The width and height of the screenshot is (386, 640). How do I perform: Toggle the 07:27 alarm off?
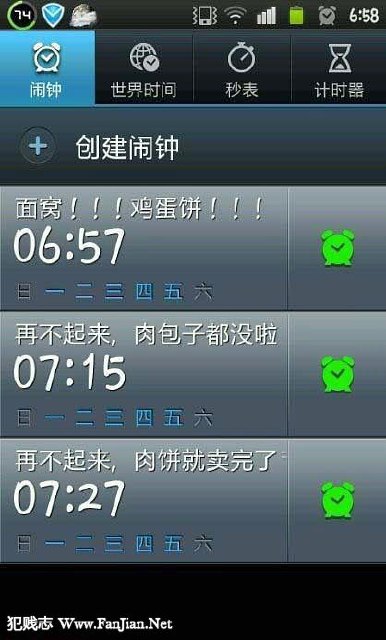tap(337, 500)
